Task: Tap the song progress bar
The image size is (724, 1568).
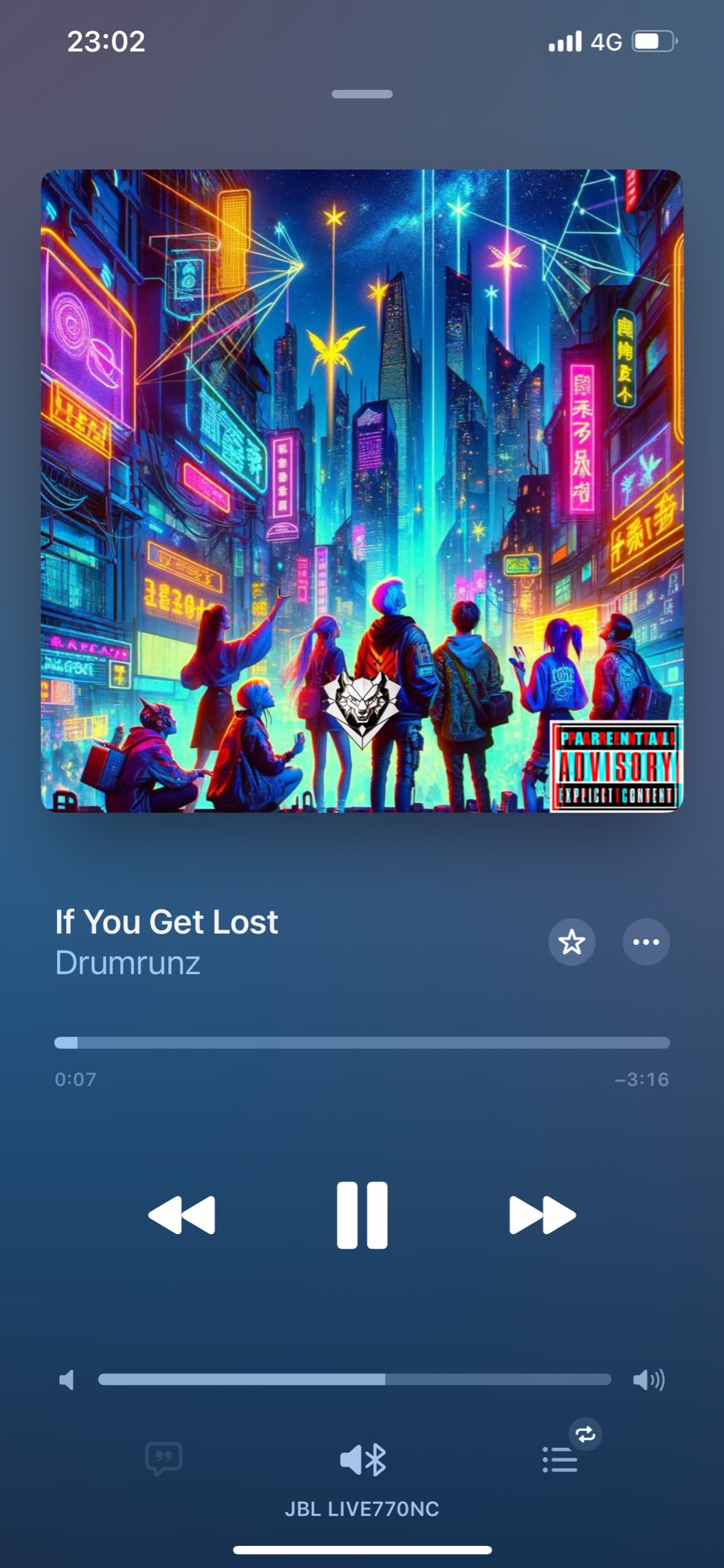Action: (362, 1043)
